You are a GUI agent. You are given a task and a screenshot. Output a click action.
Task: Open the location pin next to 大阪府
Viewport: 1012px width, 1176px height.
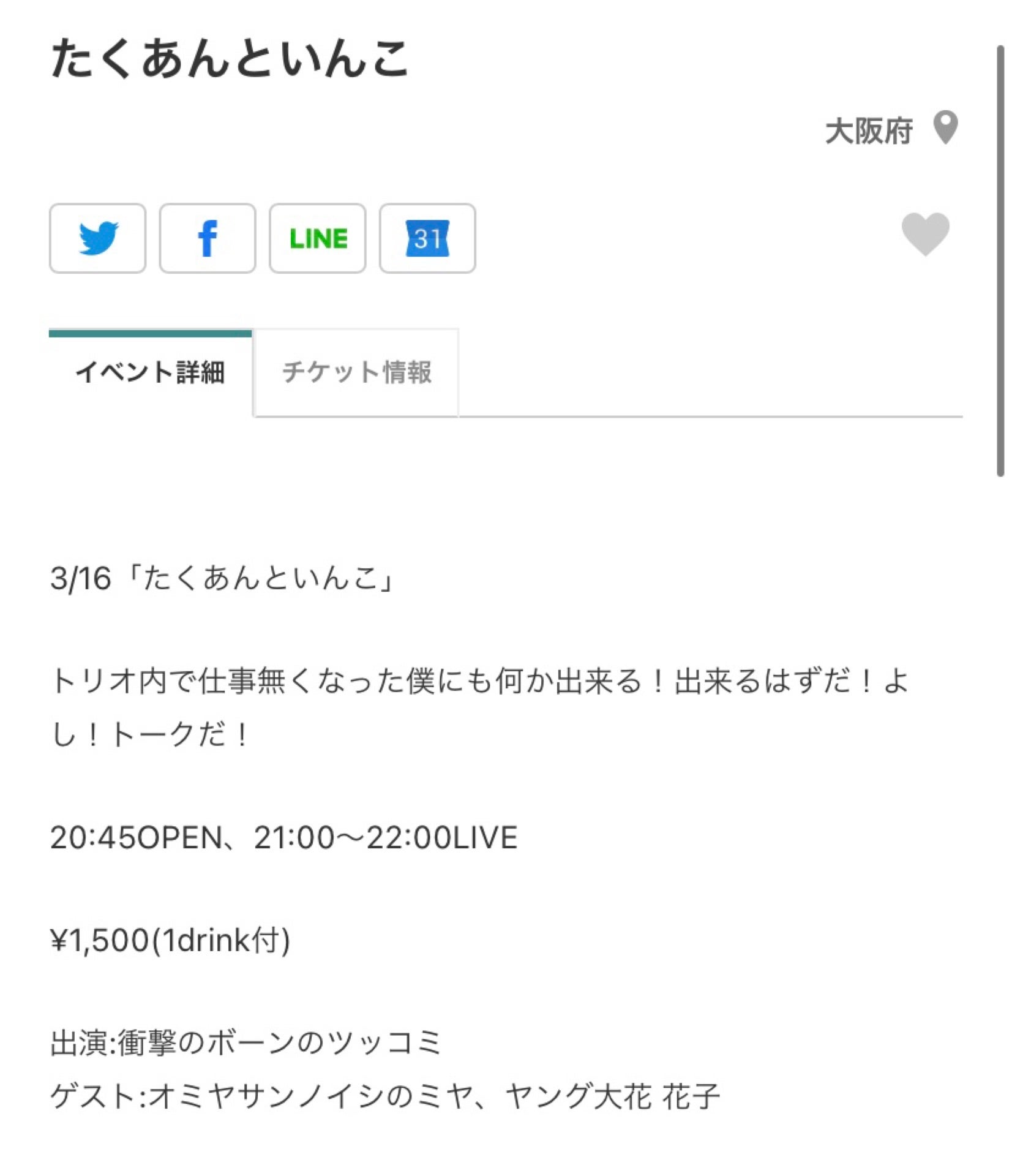click(945, 129)
